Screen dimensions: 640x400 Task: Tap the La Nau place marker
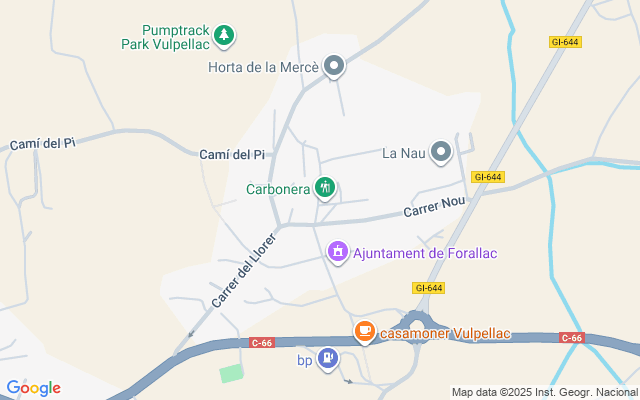(x=442, y=152)
